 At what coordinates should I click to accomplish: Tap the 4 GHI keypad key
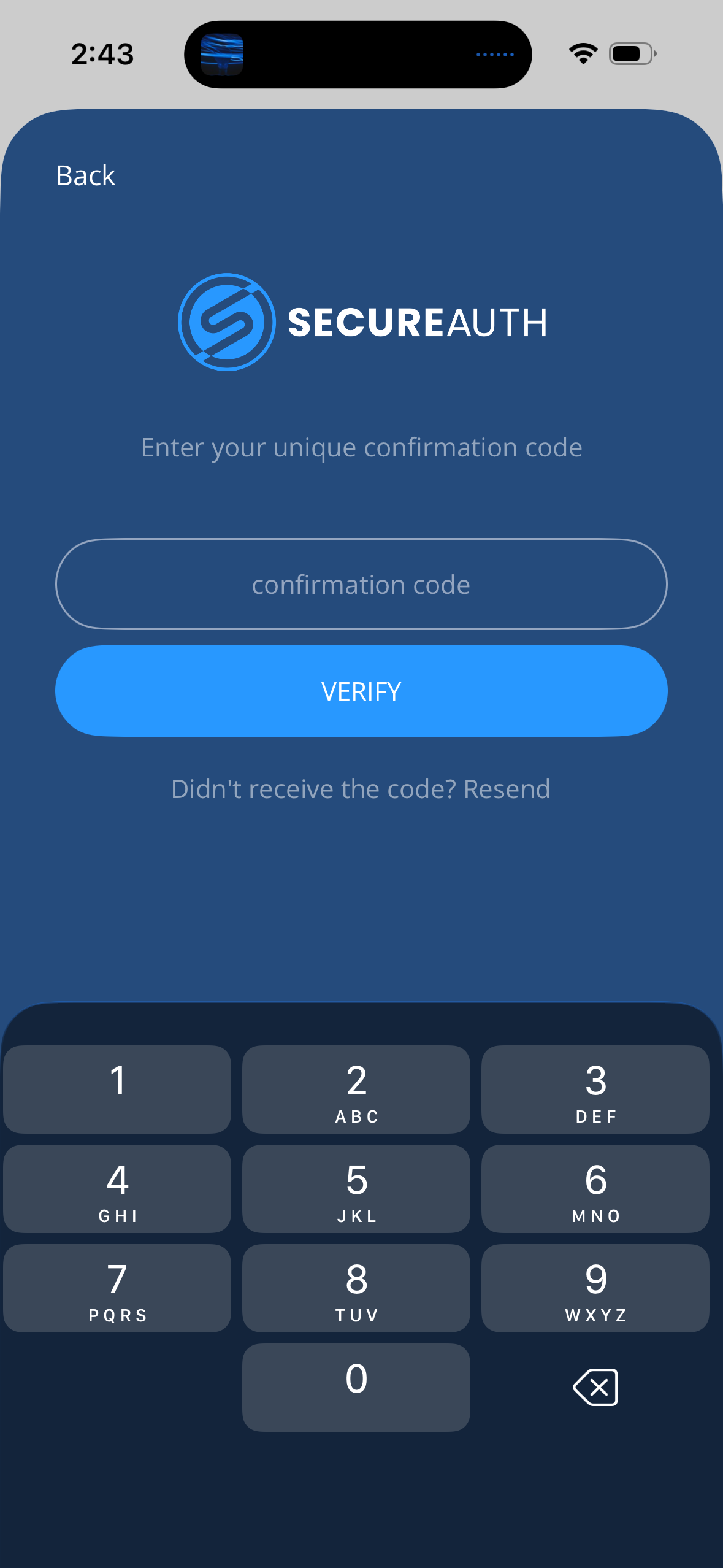pos(117,1189)
